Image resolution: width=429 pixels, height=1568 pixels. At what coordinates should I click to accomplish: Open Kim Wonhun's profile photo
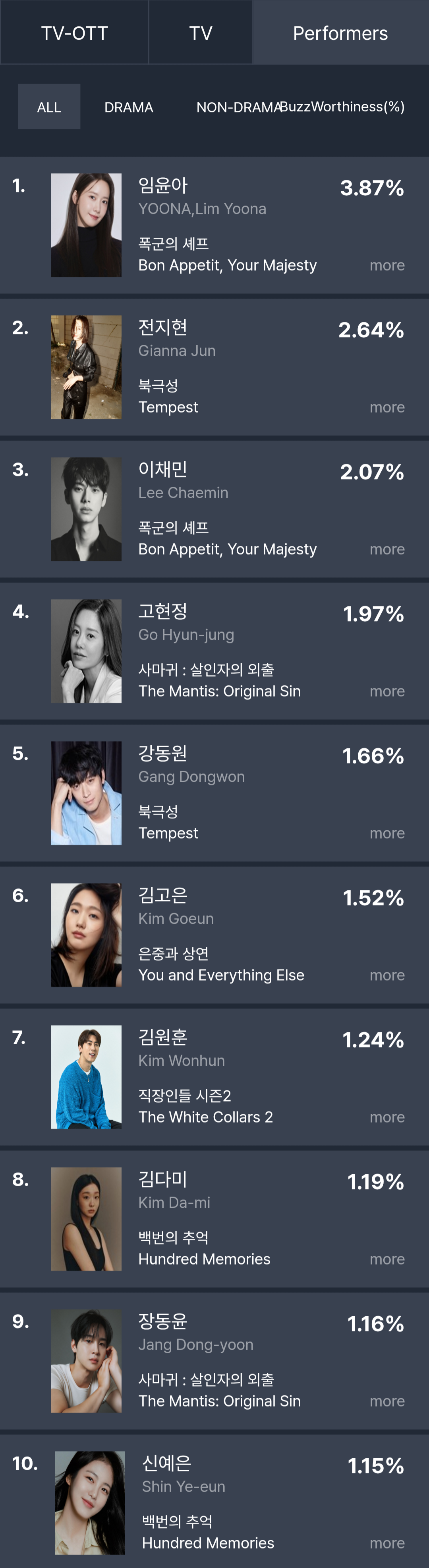pos(86,1076)
